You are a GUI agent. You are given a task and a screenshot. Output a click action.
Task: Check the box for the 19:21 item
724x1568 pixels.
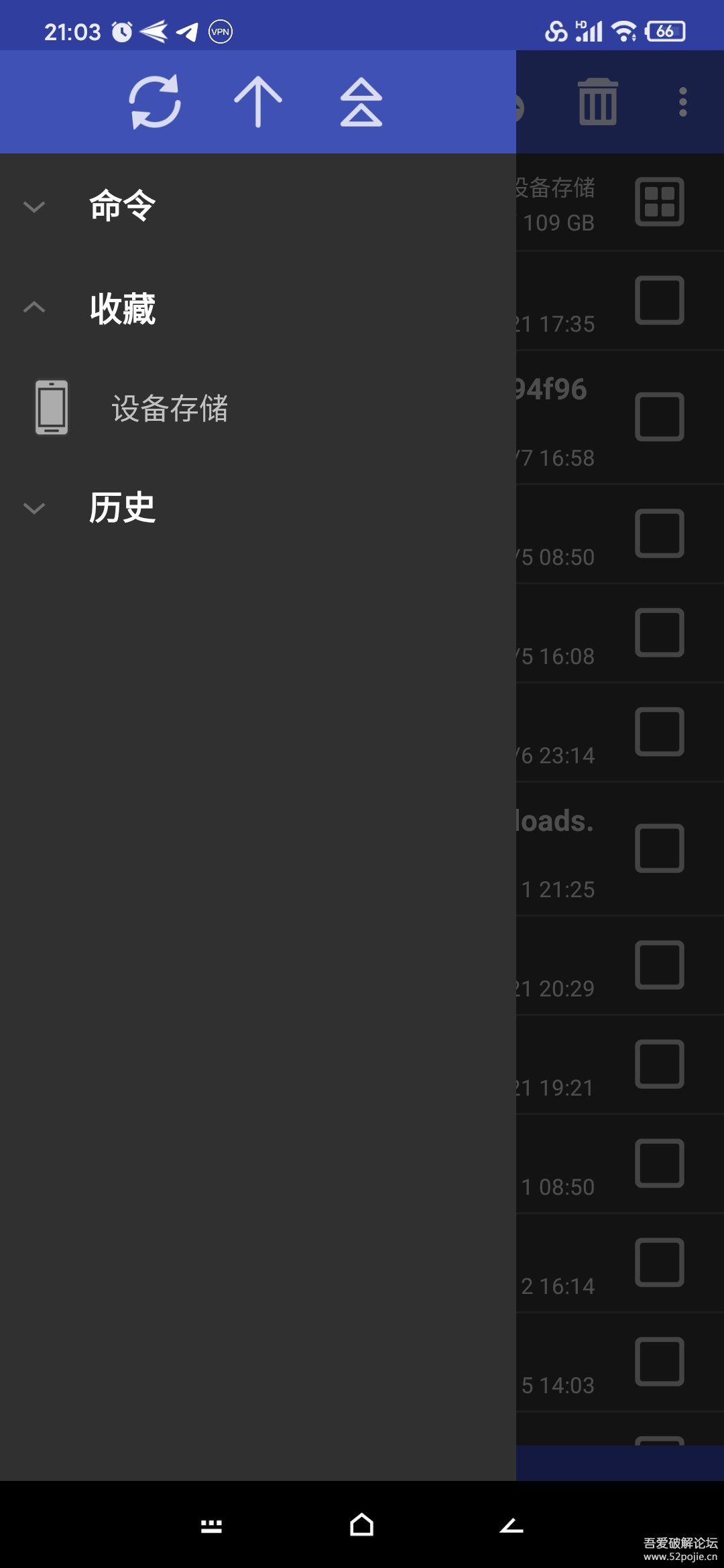[660, 1064]
